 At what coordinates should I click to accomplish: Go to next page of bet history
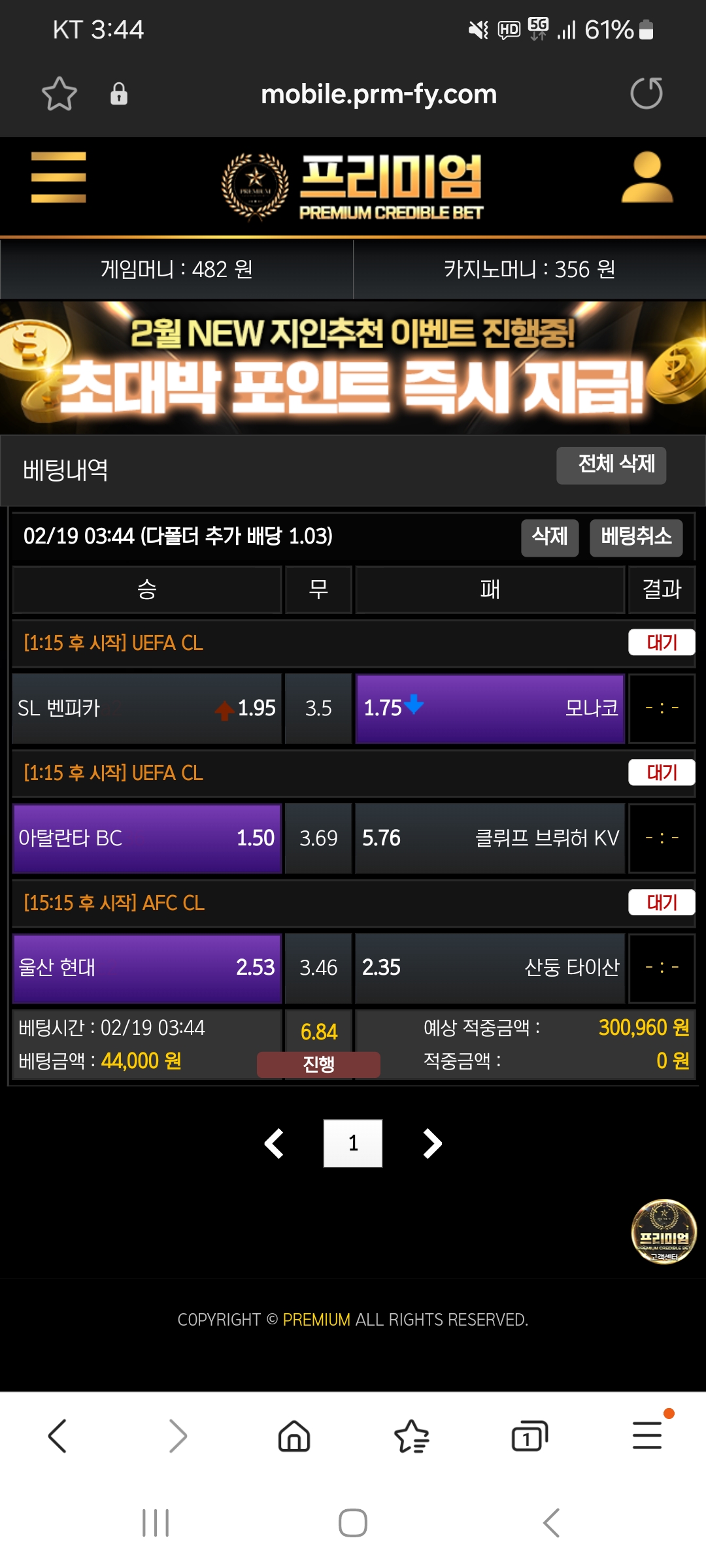pyautogui.click(x=432, y=1143)
